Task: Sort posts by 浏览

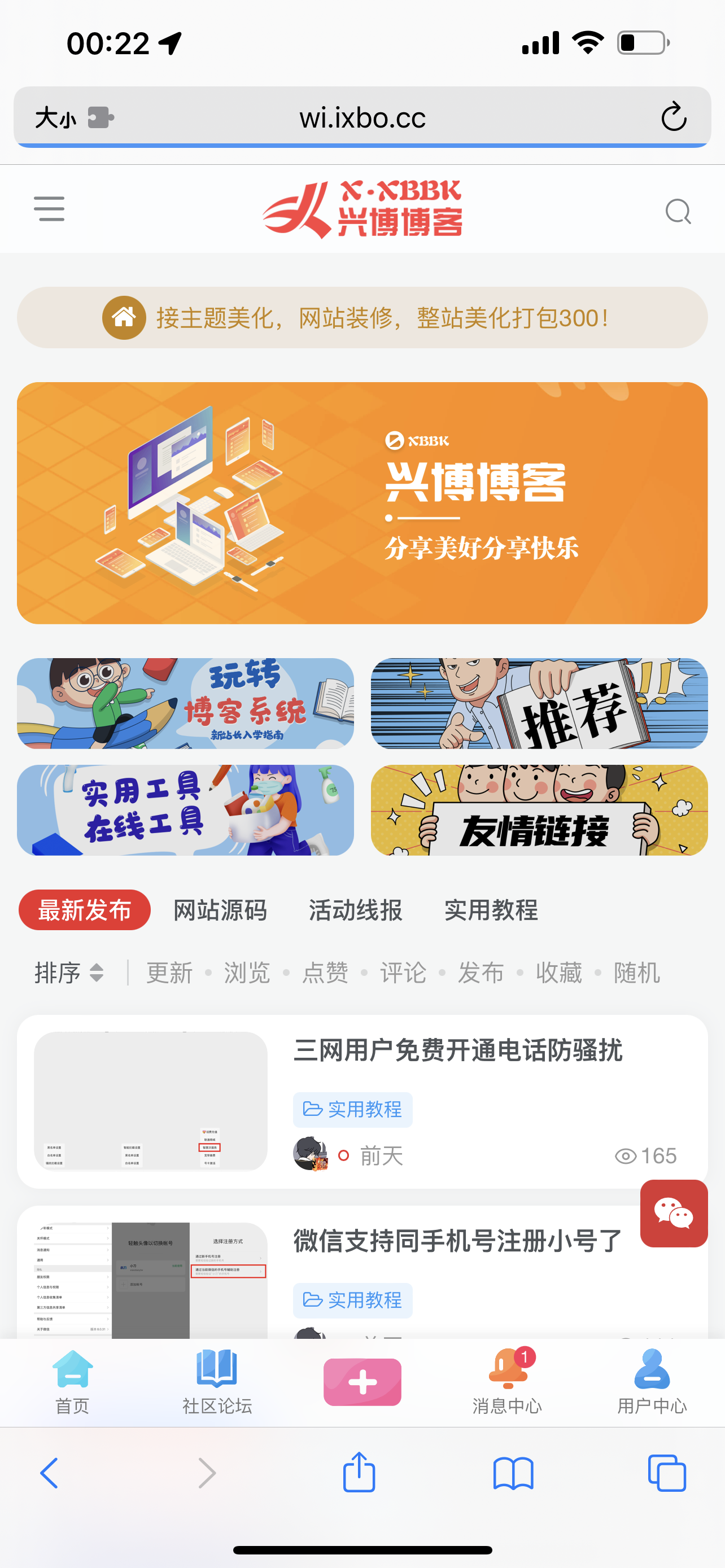Action: pyautogui.click(x=247, y=973)
